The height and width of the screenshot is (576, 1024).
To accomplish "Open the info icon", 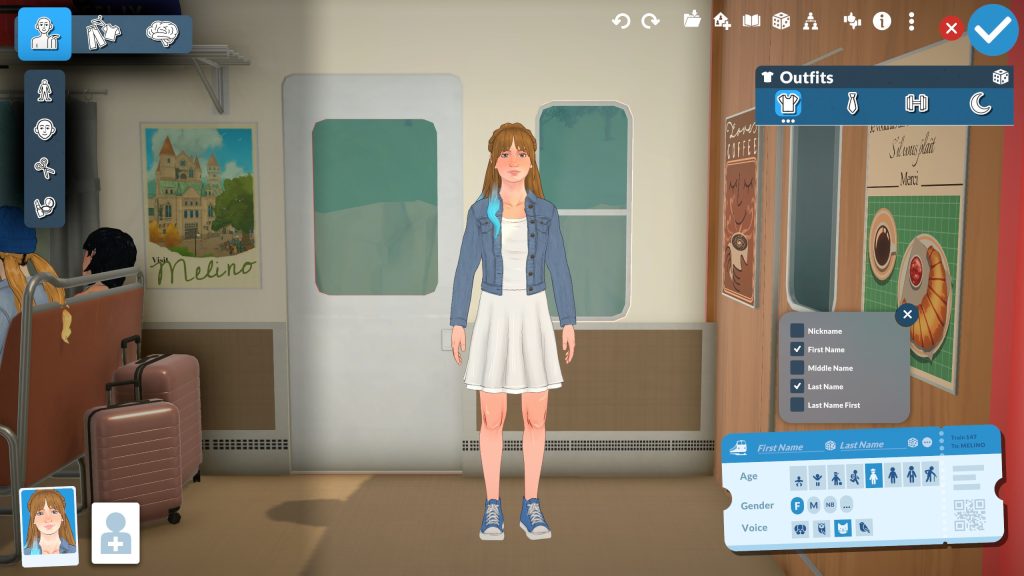I will click(882, 22).
